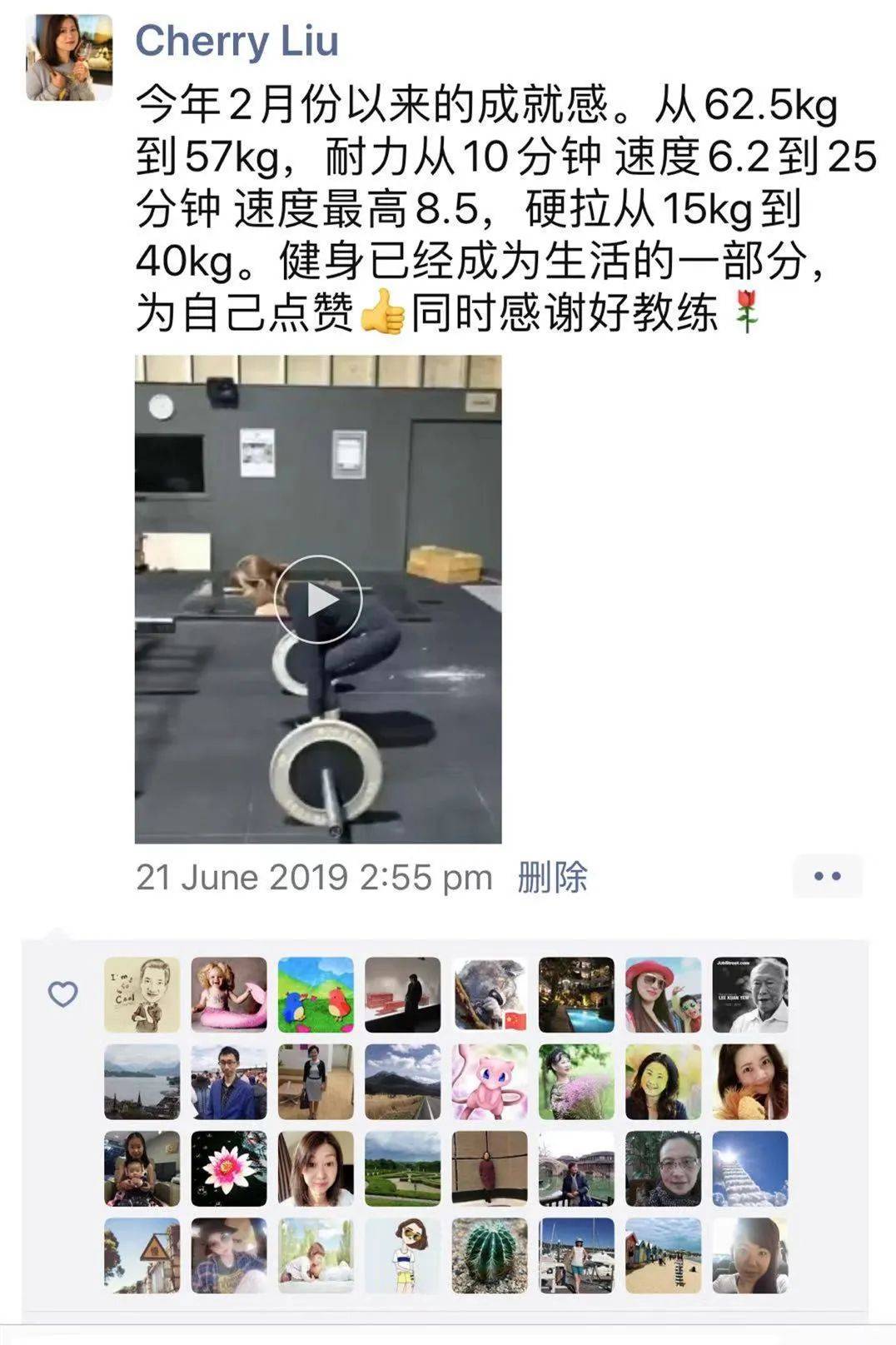Play Cherry Liu's deadlift video
This screenshot has height=1345, width=896.
point(317,599)
